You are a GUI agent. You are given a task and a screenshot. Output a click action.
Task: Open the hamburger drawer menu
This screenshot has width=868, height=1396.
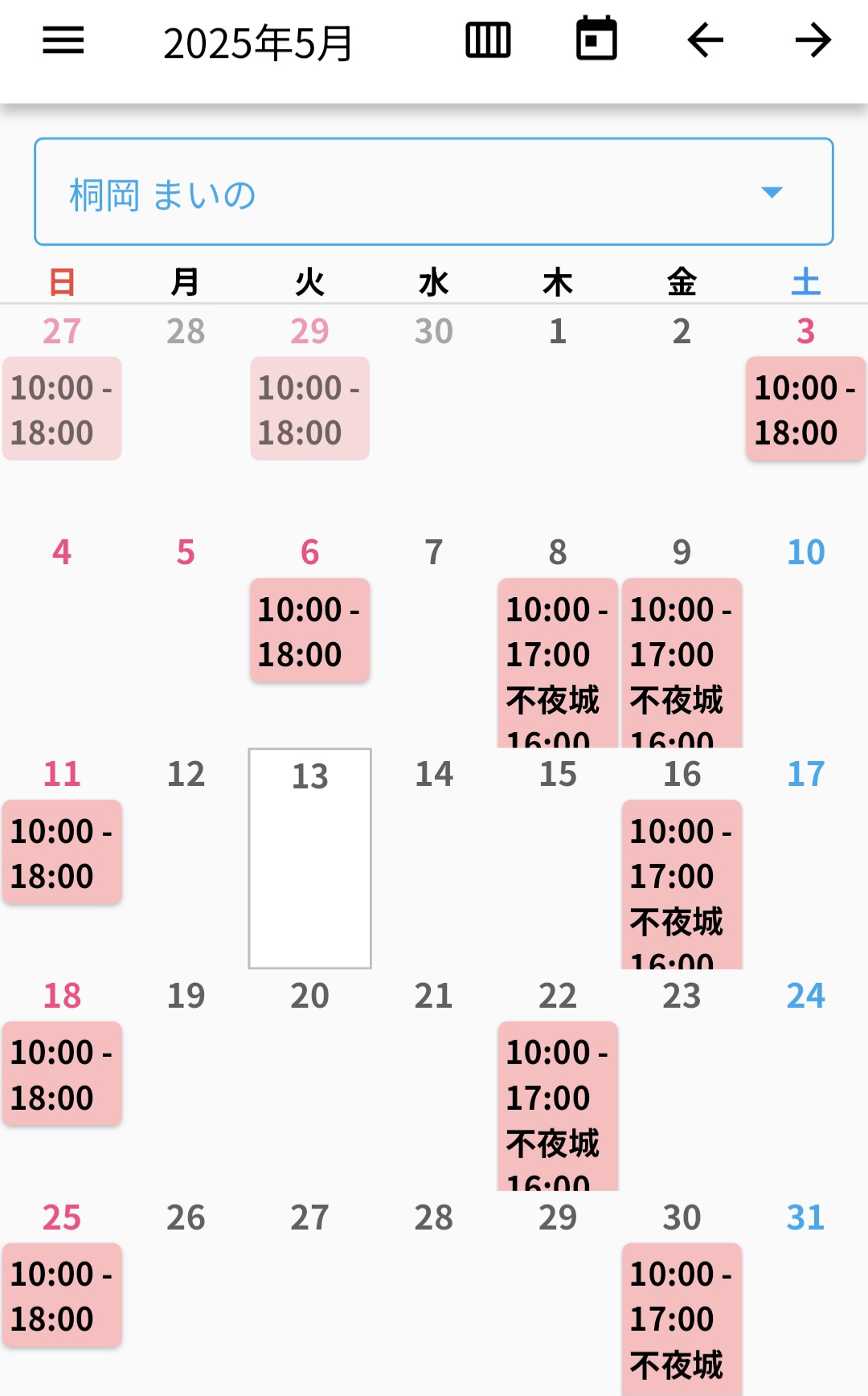(63, 40)
